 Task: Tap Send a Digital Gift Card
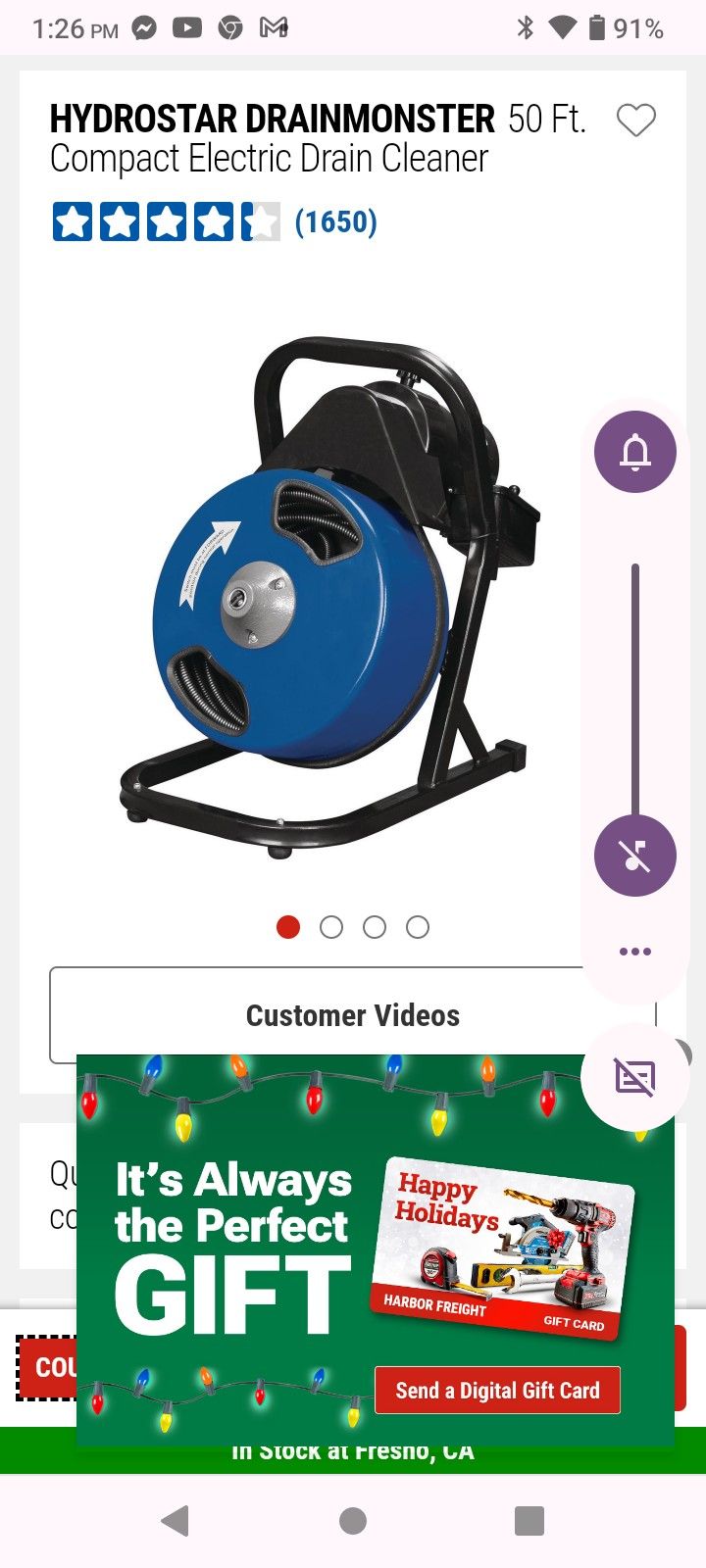click(497, 1390)
